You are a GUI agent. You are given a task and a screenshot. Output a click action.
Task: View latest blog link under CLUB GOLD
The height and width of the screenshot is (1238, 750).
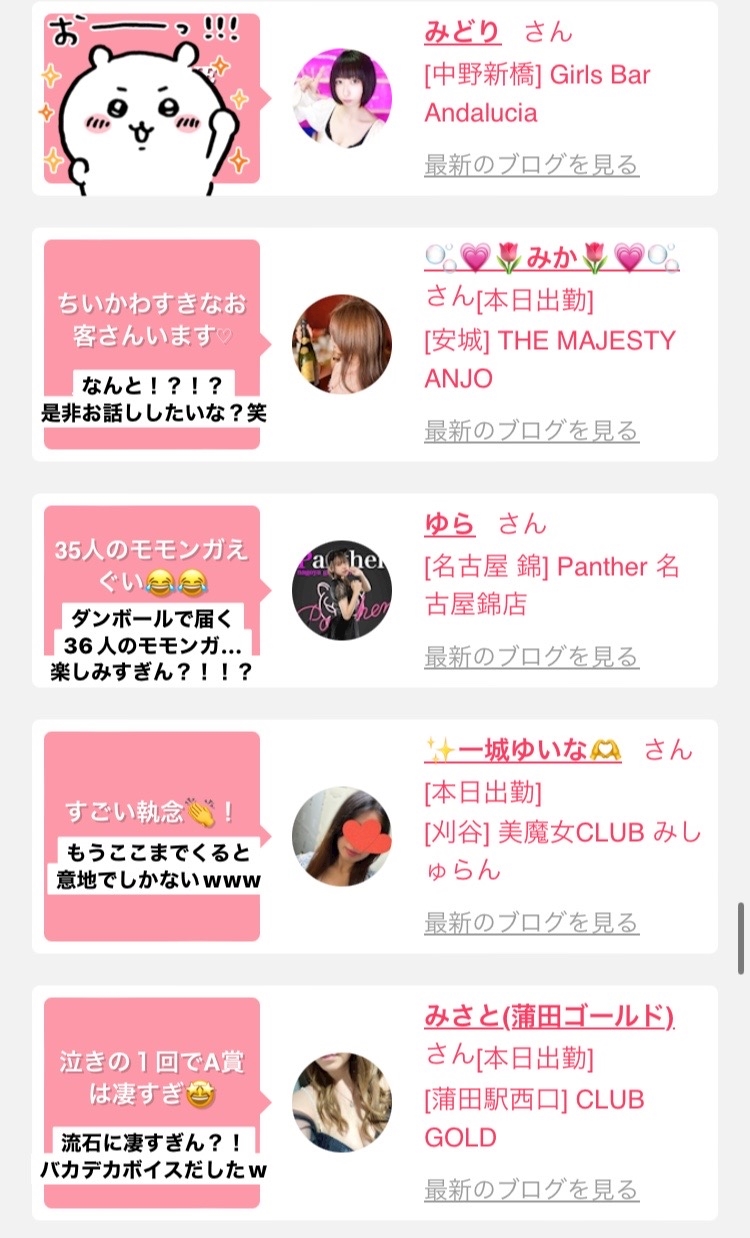click(531, 1189)
